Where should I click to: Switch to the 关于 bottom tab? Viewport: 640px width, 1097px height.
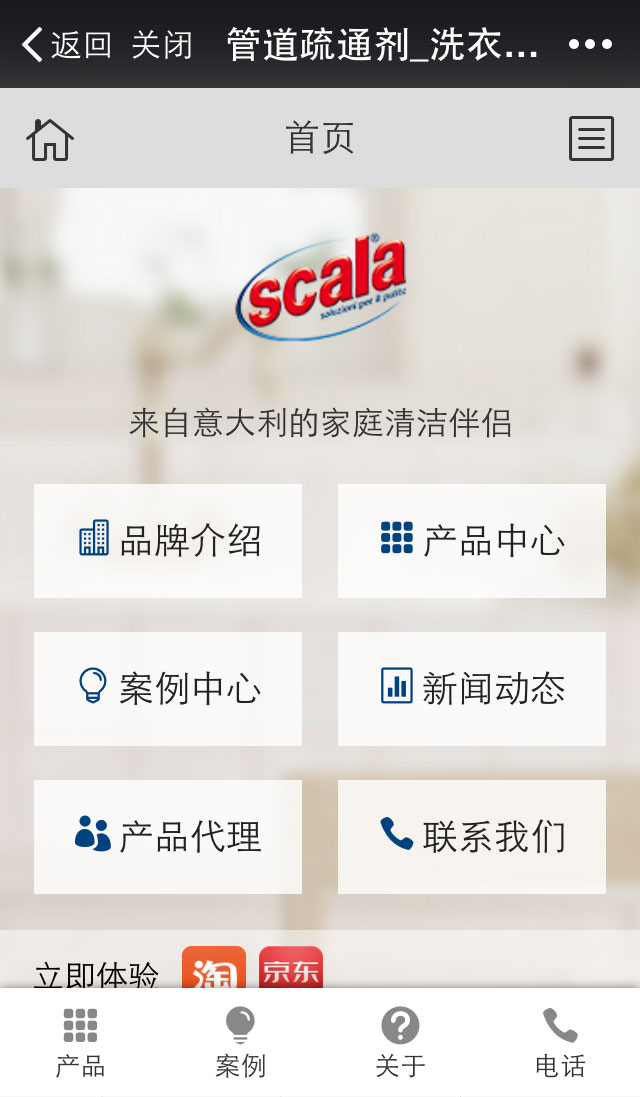tap(400, 1042)
